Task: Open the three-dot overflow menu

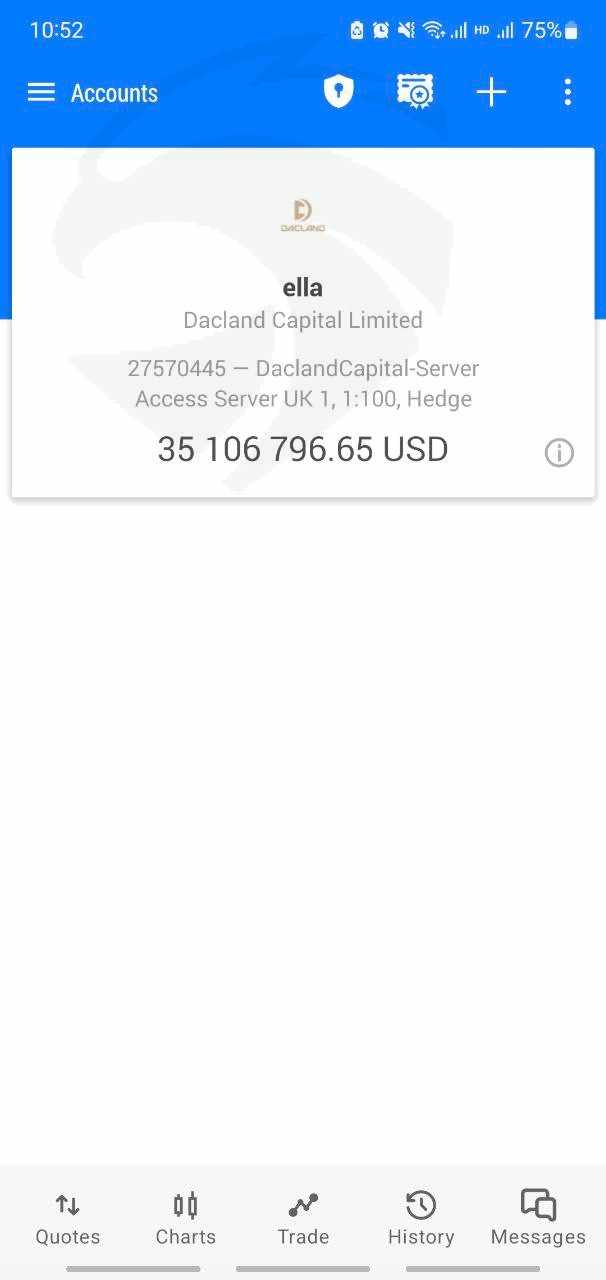Action: pos(567,93)
